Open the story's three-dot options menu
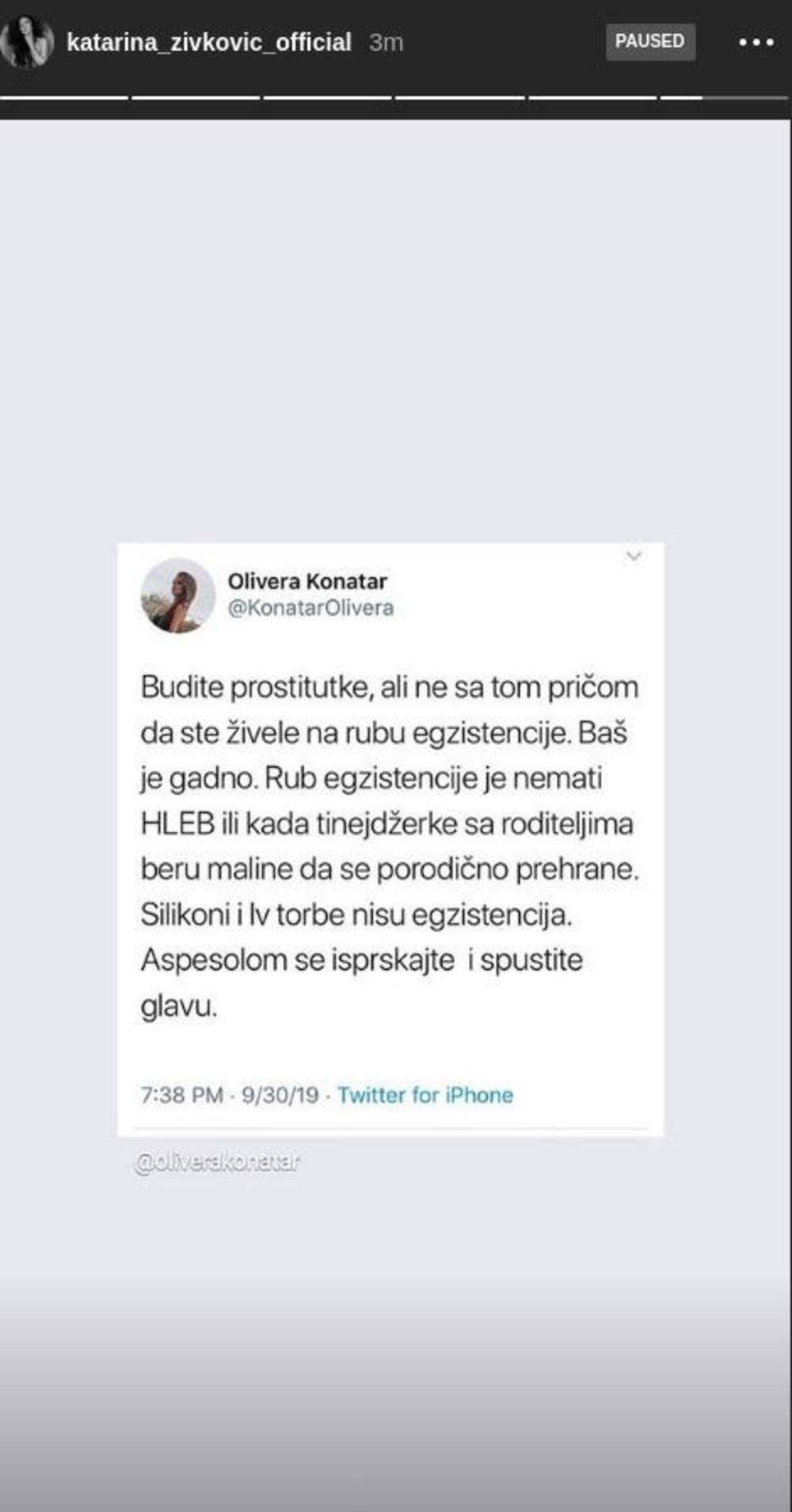Image resolution: width=792 pixels, height=1512 pixels. click(756, 42)
